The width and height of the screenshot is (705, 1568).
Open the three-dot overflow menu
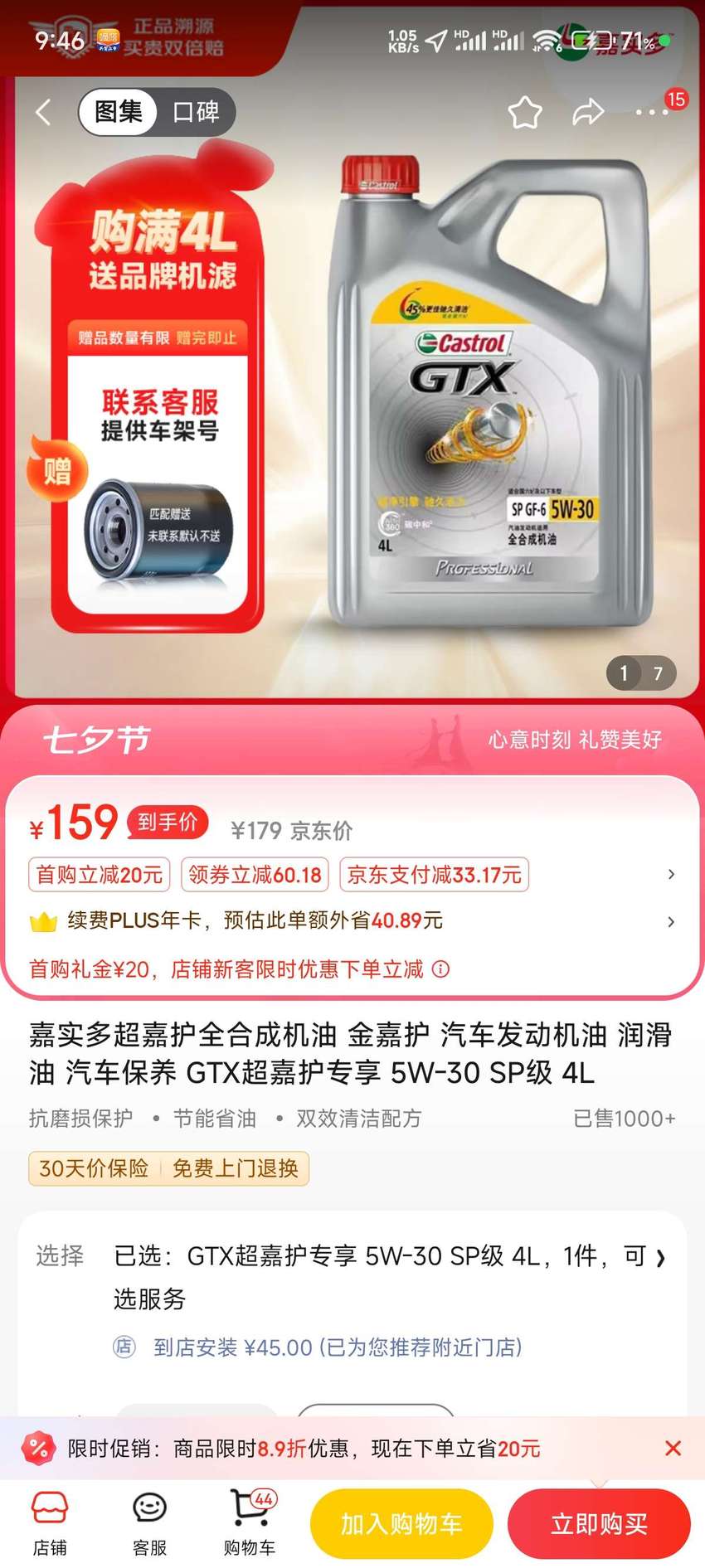point(652,112)
